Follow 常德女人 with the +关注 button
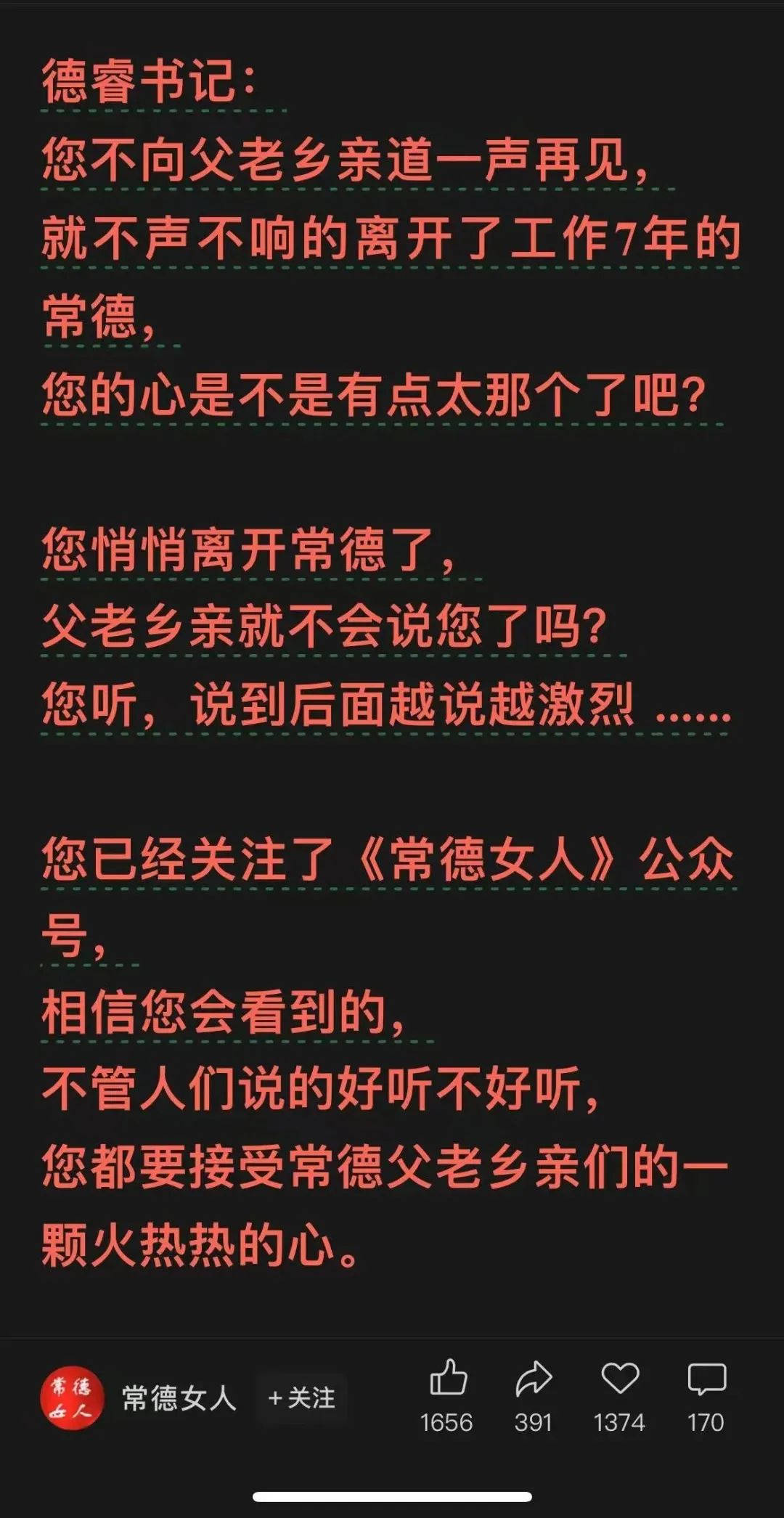 [x=301, y=1397]
